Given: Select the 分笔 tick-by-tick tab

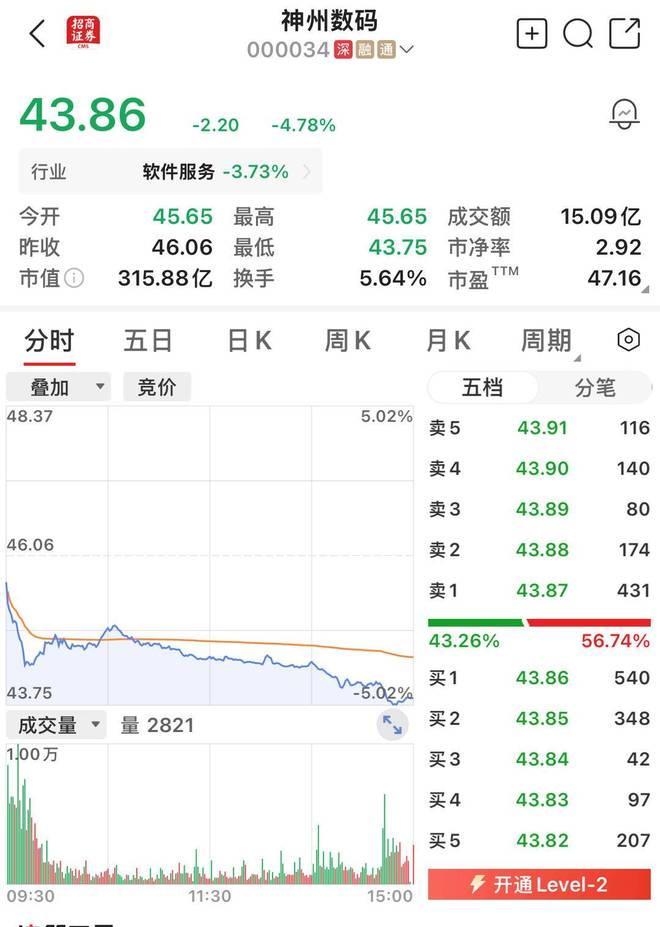Looking at the screenshot, I should coord(595,388).
